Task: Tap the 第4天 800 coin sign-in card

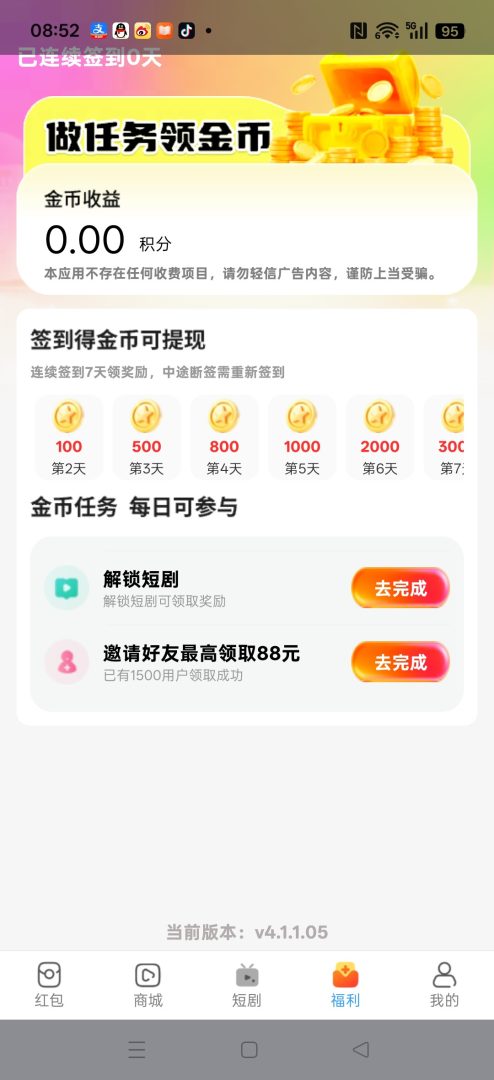Action: pos(225,437)
